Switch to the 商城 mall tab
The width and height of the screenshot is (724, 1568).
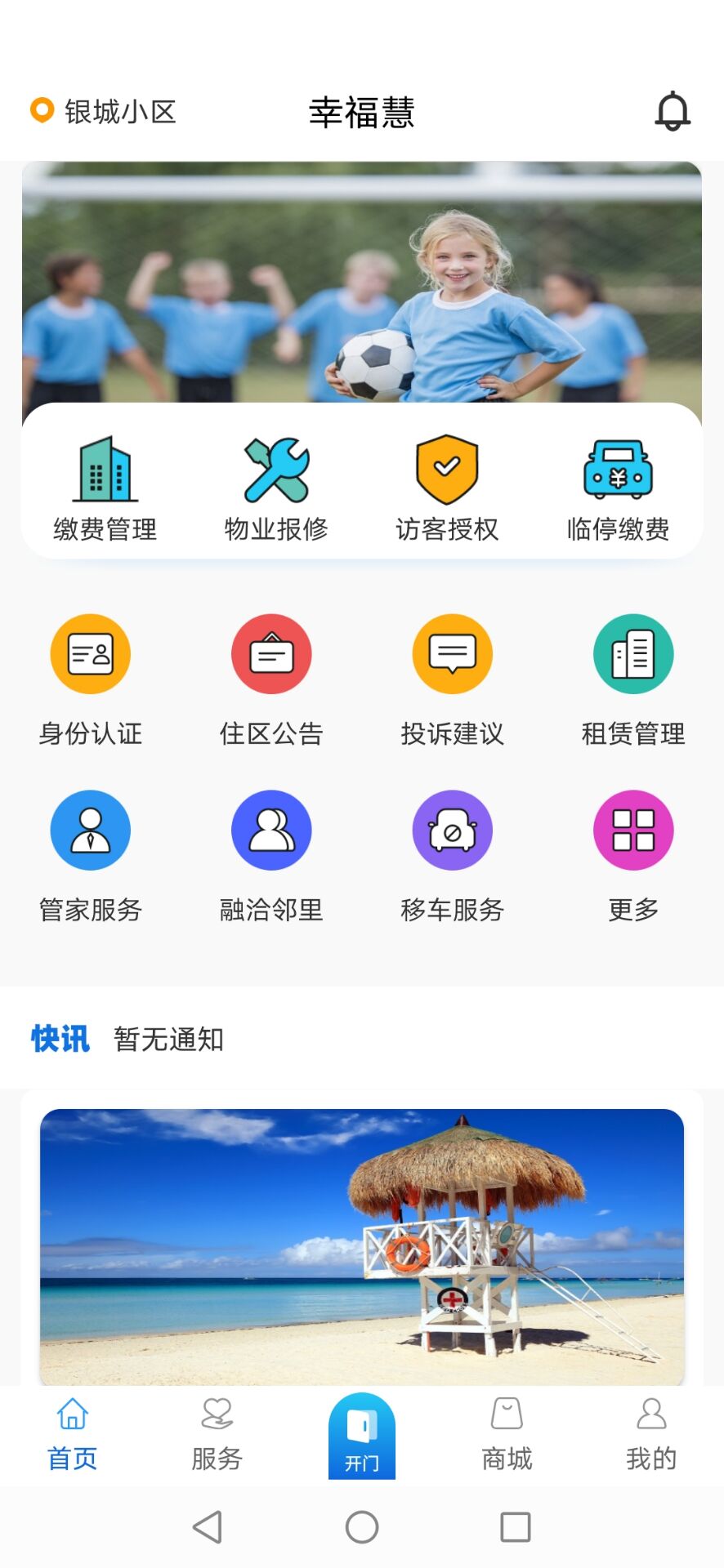(507, 1436)
